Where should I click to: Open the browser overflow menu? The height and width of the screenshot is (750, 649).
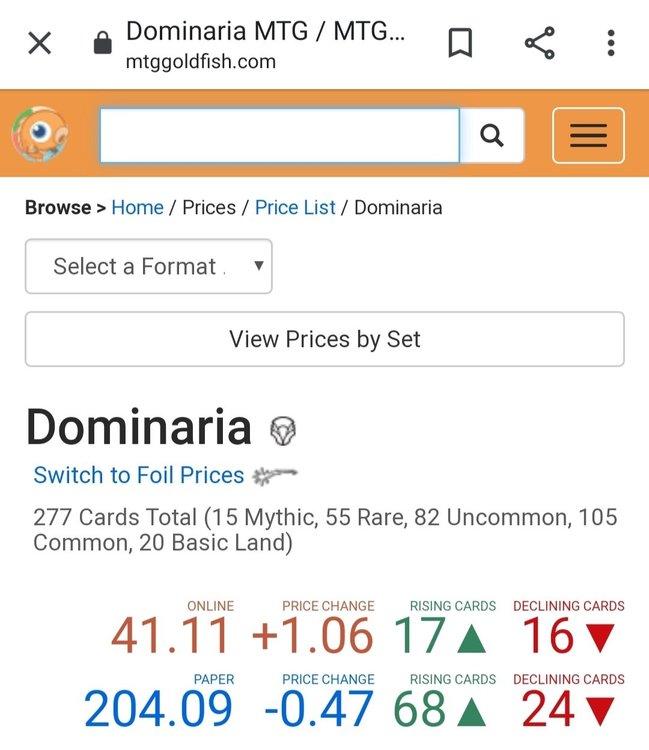611,43
